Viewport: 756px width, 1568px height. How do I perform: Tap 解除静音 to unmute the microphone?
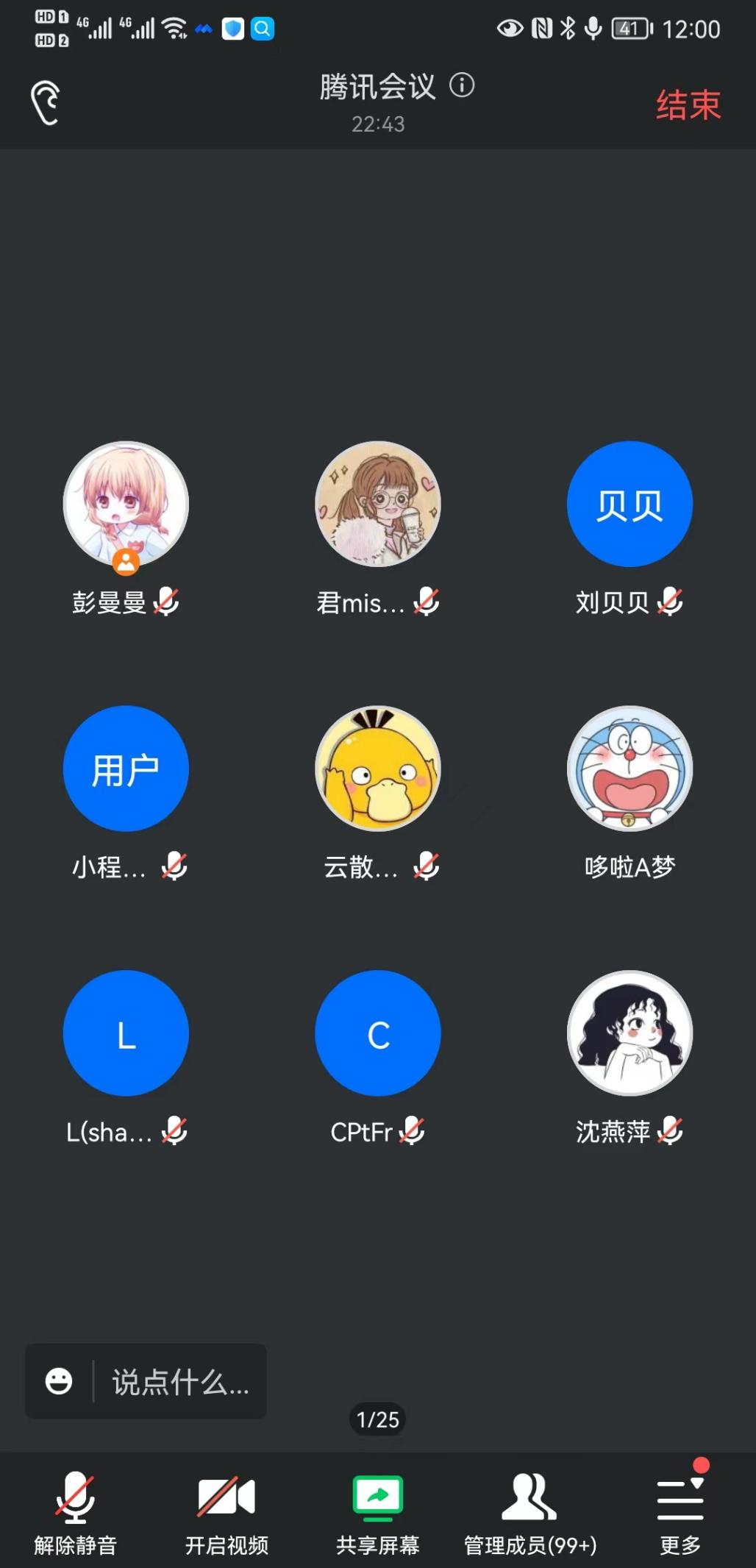coord(75,1512)
